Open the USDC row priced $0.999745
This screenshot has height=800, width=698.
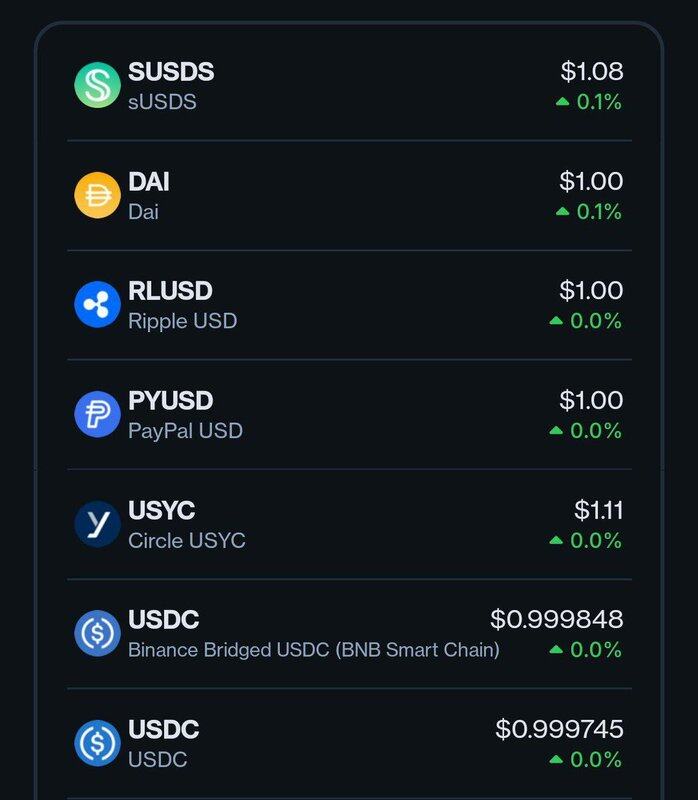349,744
